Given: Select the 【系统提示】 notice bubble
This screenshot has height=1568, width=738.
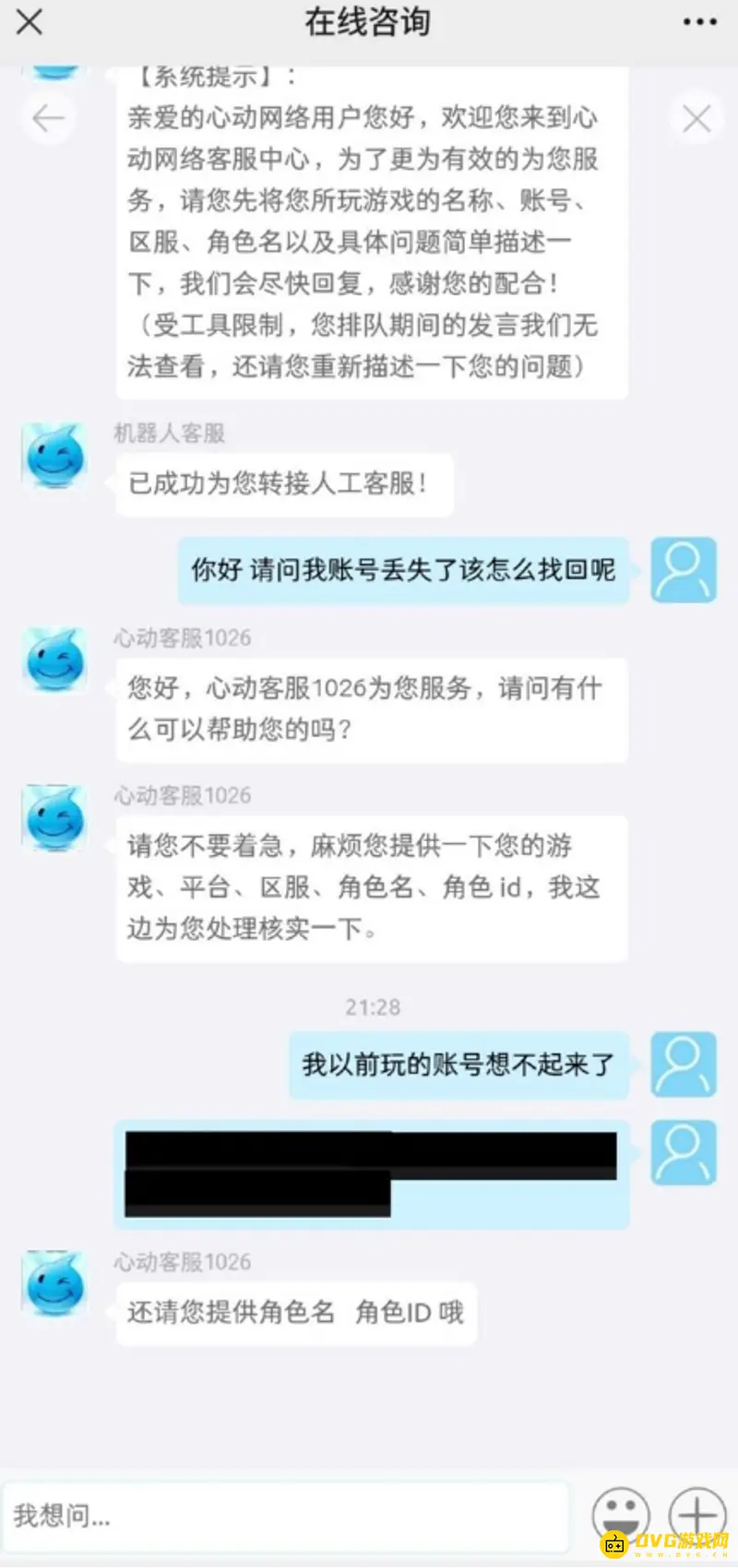Looking at the screenshot, I should pos(367,231).
